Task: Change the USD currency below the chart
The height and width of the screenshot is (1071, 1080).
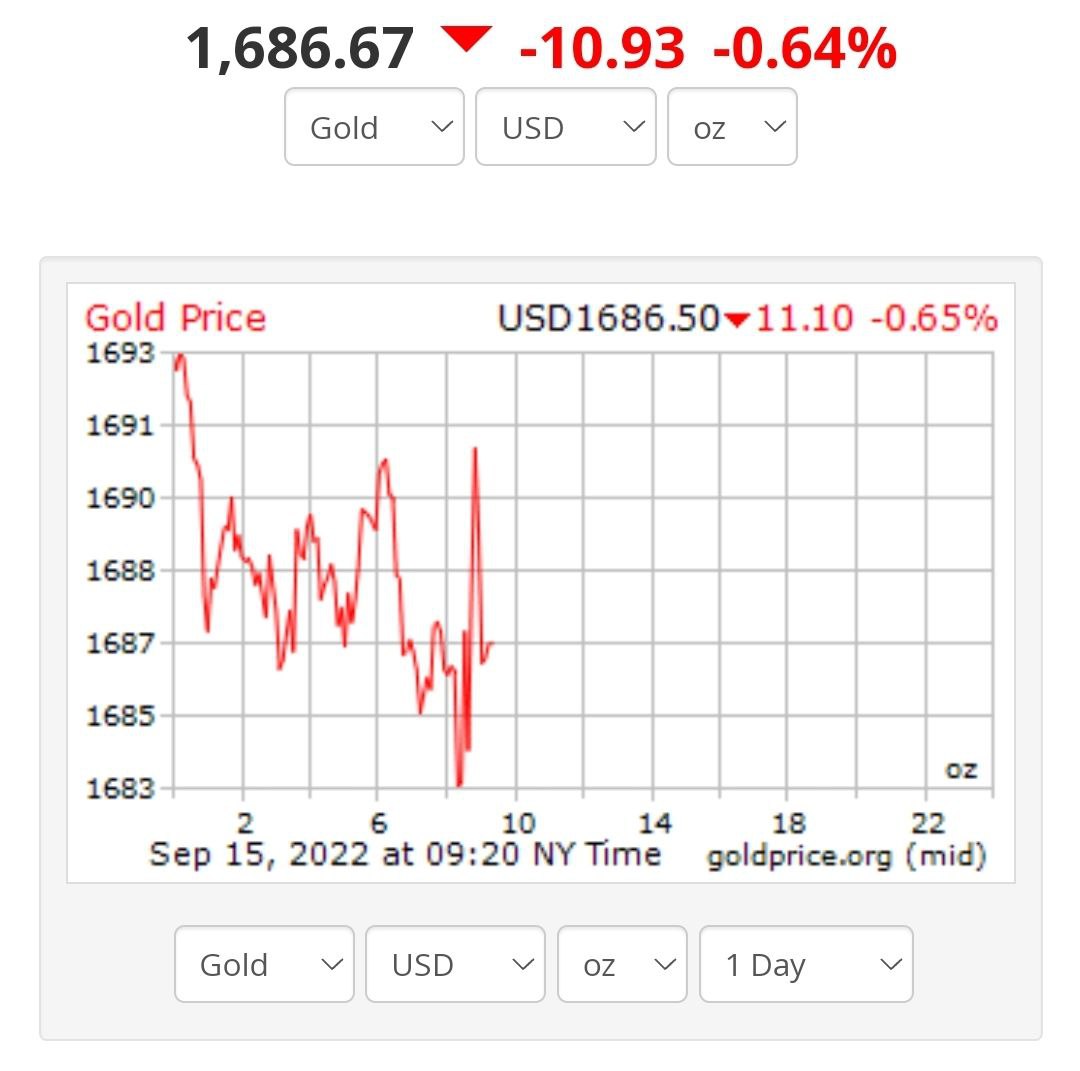Action: tap(455, 964)
